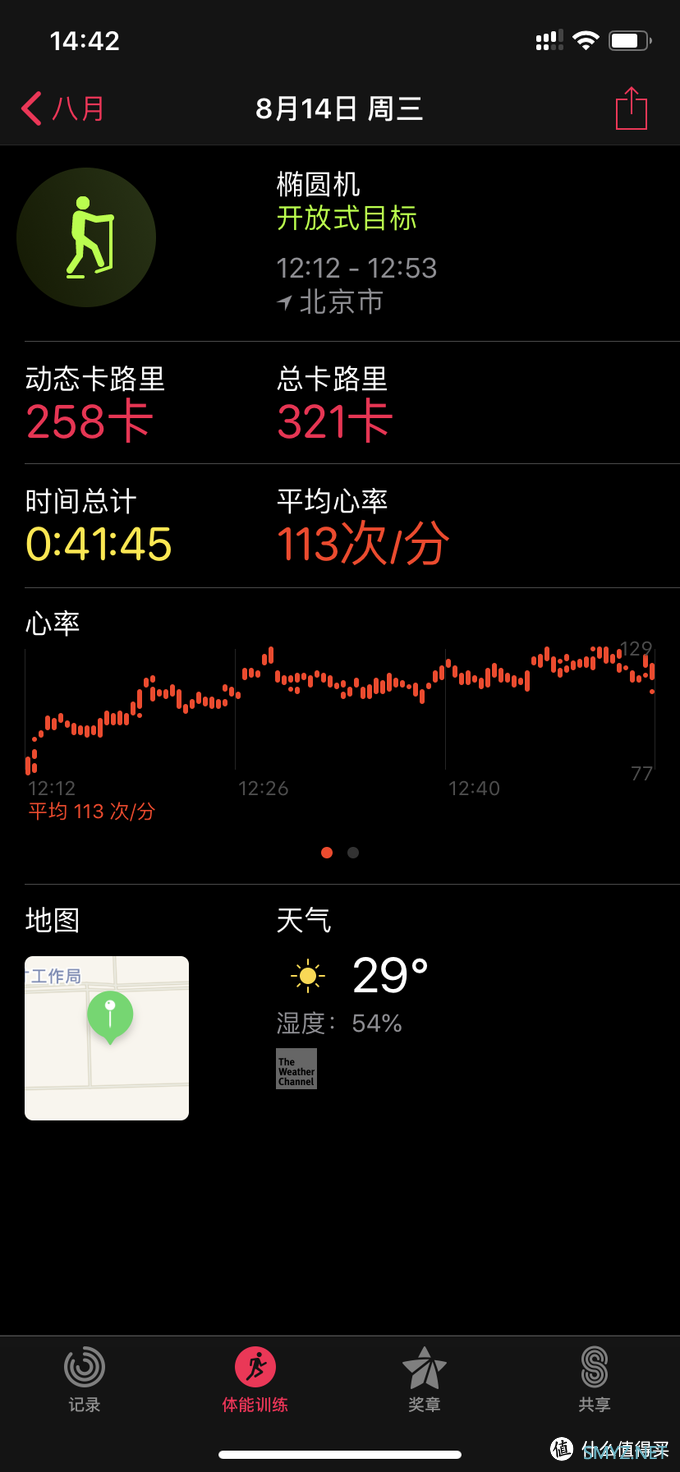Open the workout location map
Viewport: 680px width, 1472px height.
point(107,1037)
